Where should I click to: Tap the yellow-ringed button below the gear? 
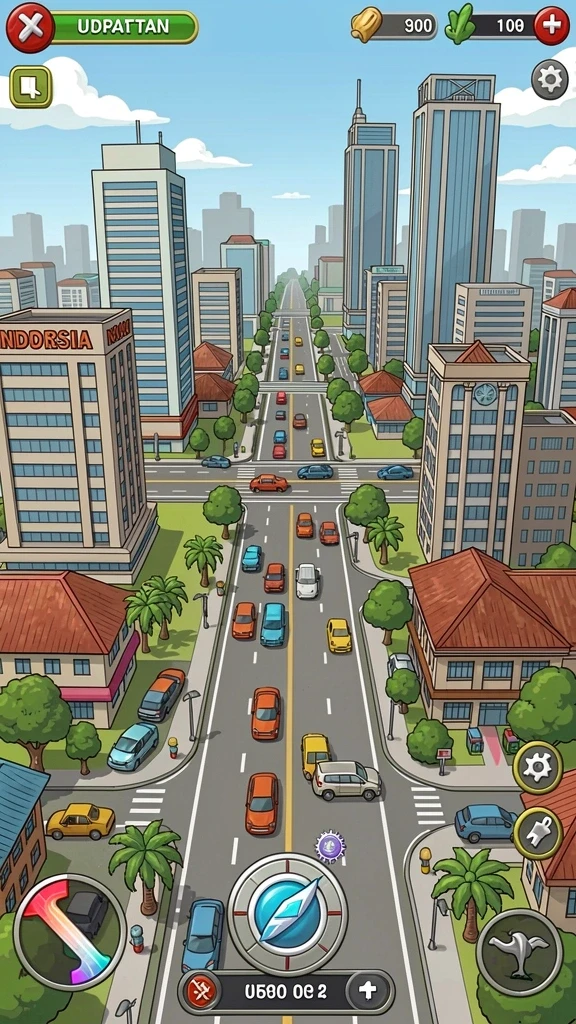tap(538, 833)
